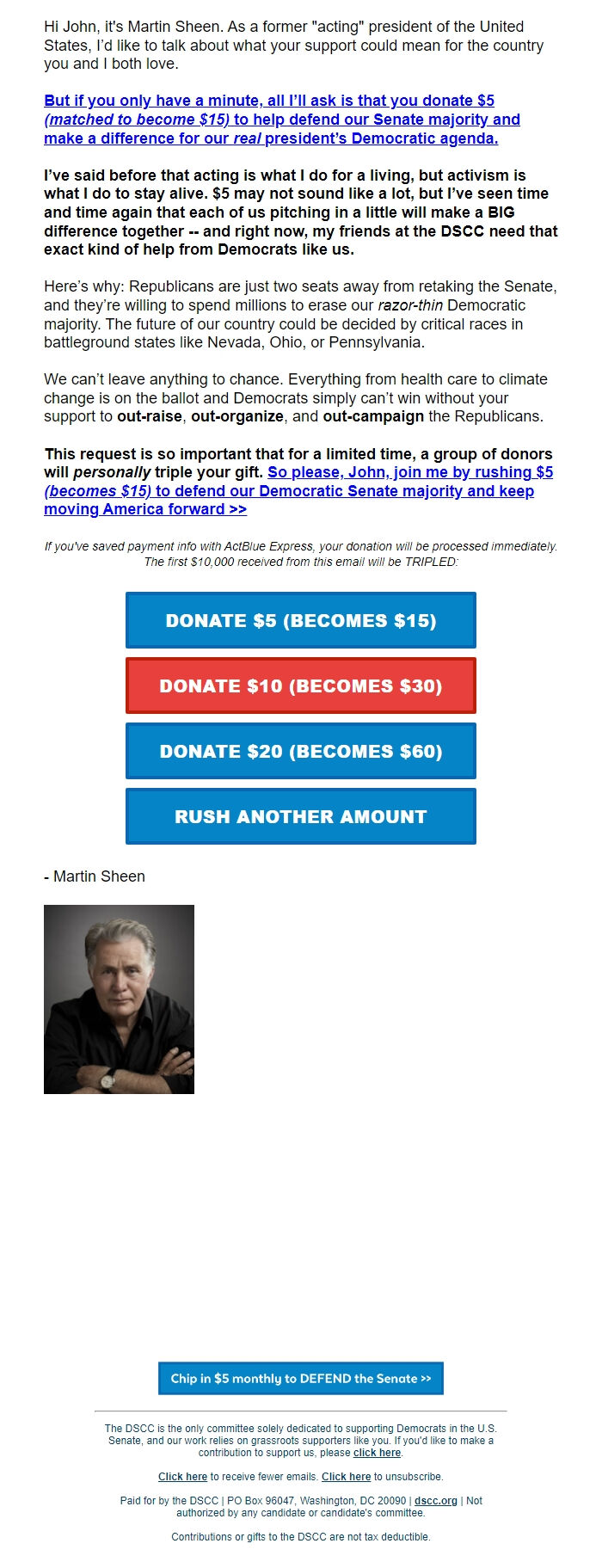Visit the dscc.org link
The height and width of the screenshot is (1568, 602).
(435, 1500)
